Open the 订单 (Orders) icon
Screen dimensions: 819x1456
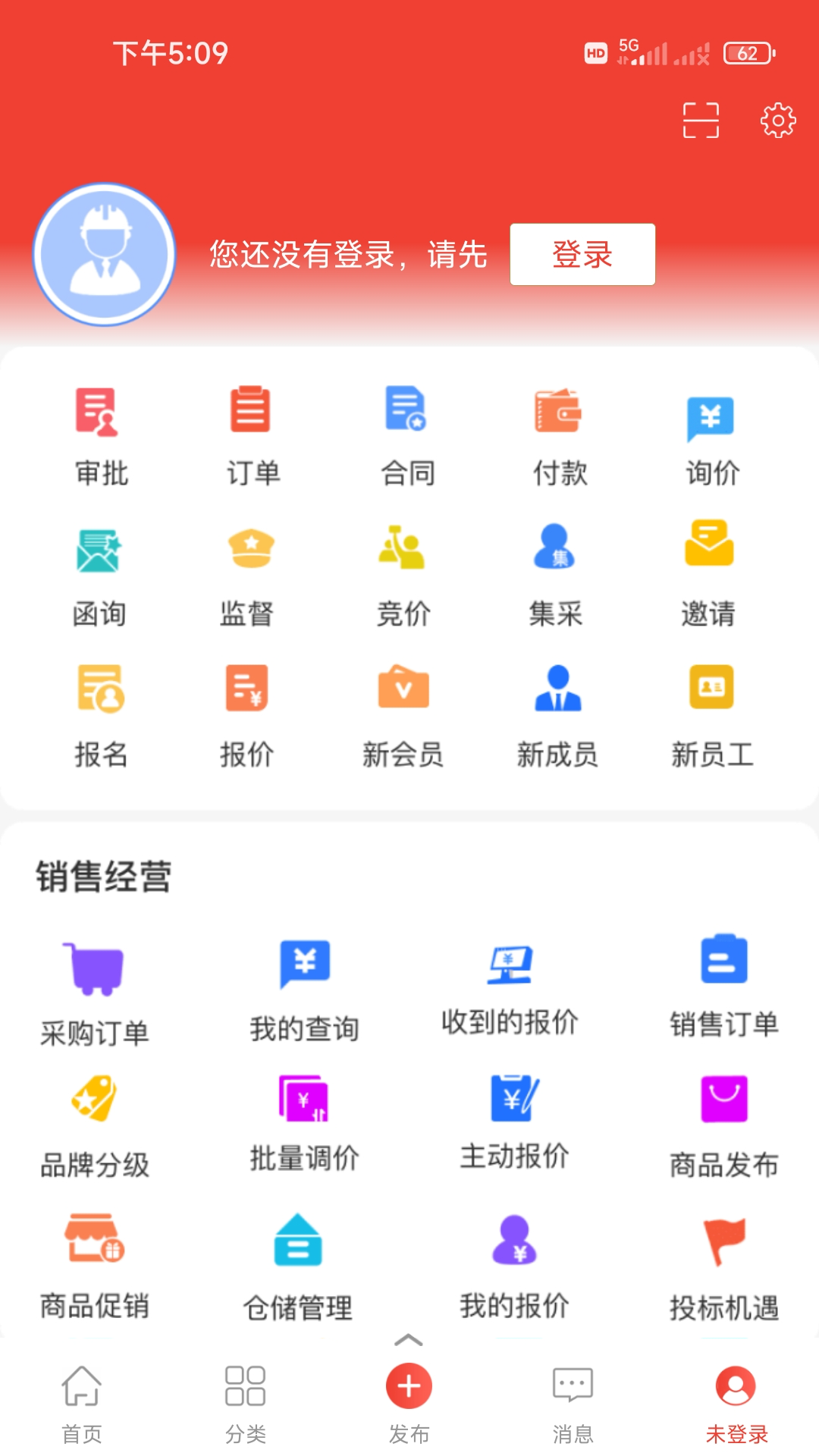point(253,432)
